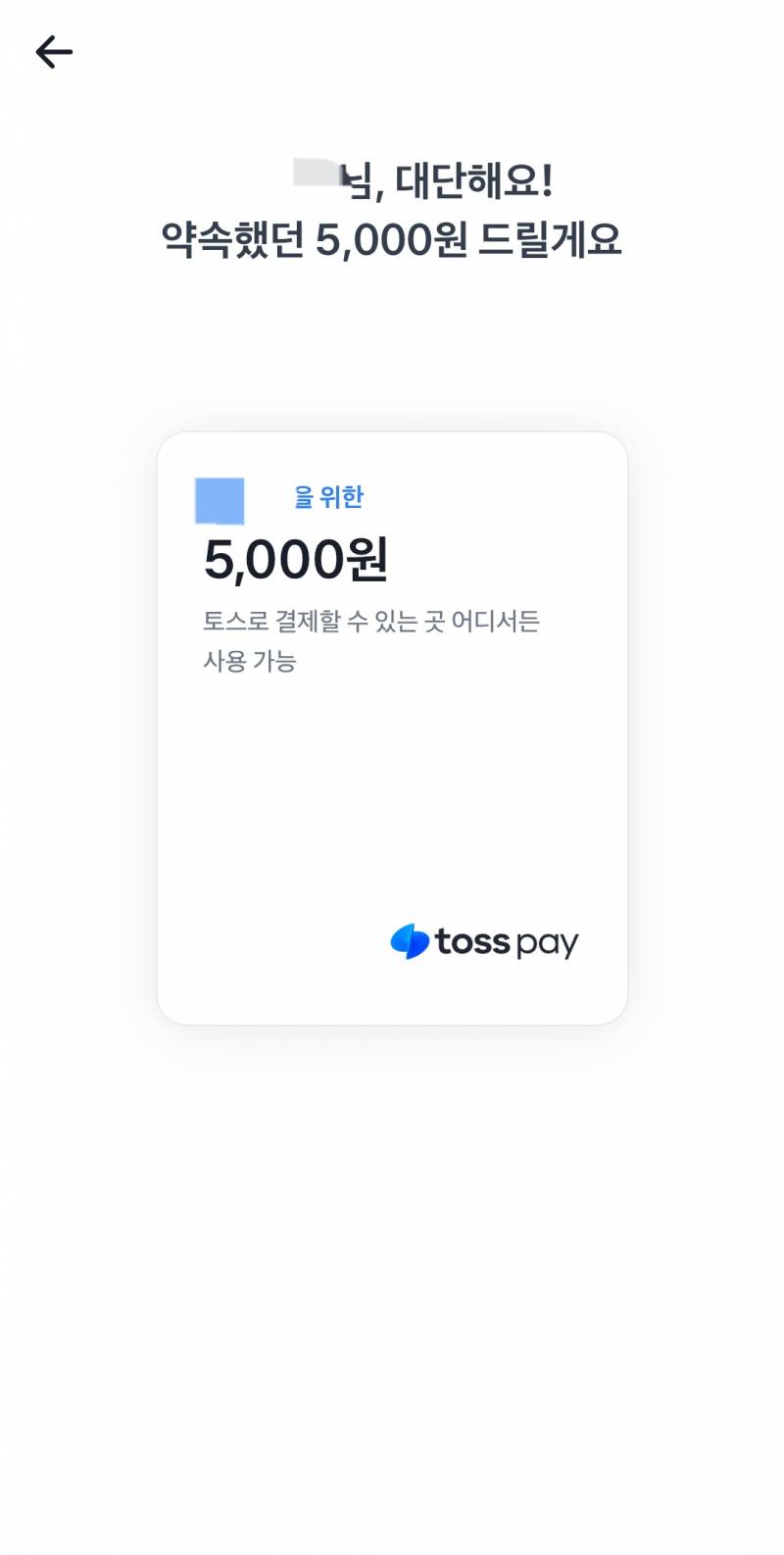Image resolution: width=784 pixels, height=1555 pixels.
Task: Click the blue arrow navigation icon
Action: 53,51
